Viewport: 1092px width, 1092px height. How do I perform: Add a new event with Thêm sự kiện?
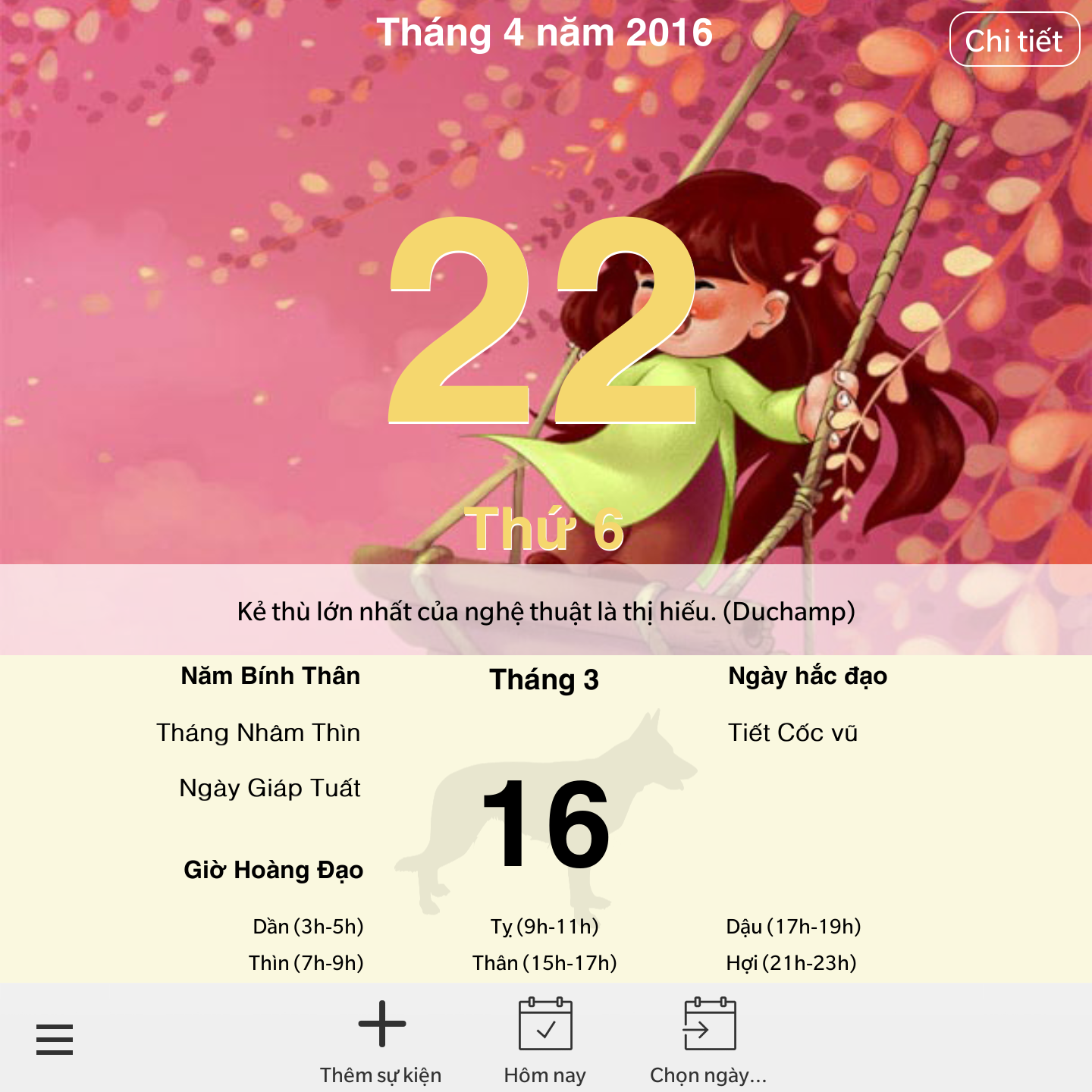(381, 1040)
